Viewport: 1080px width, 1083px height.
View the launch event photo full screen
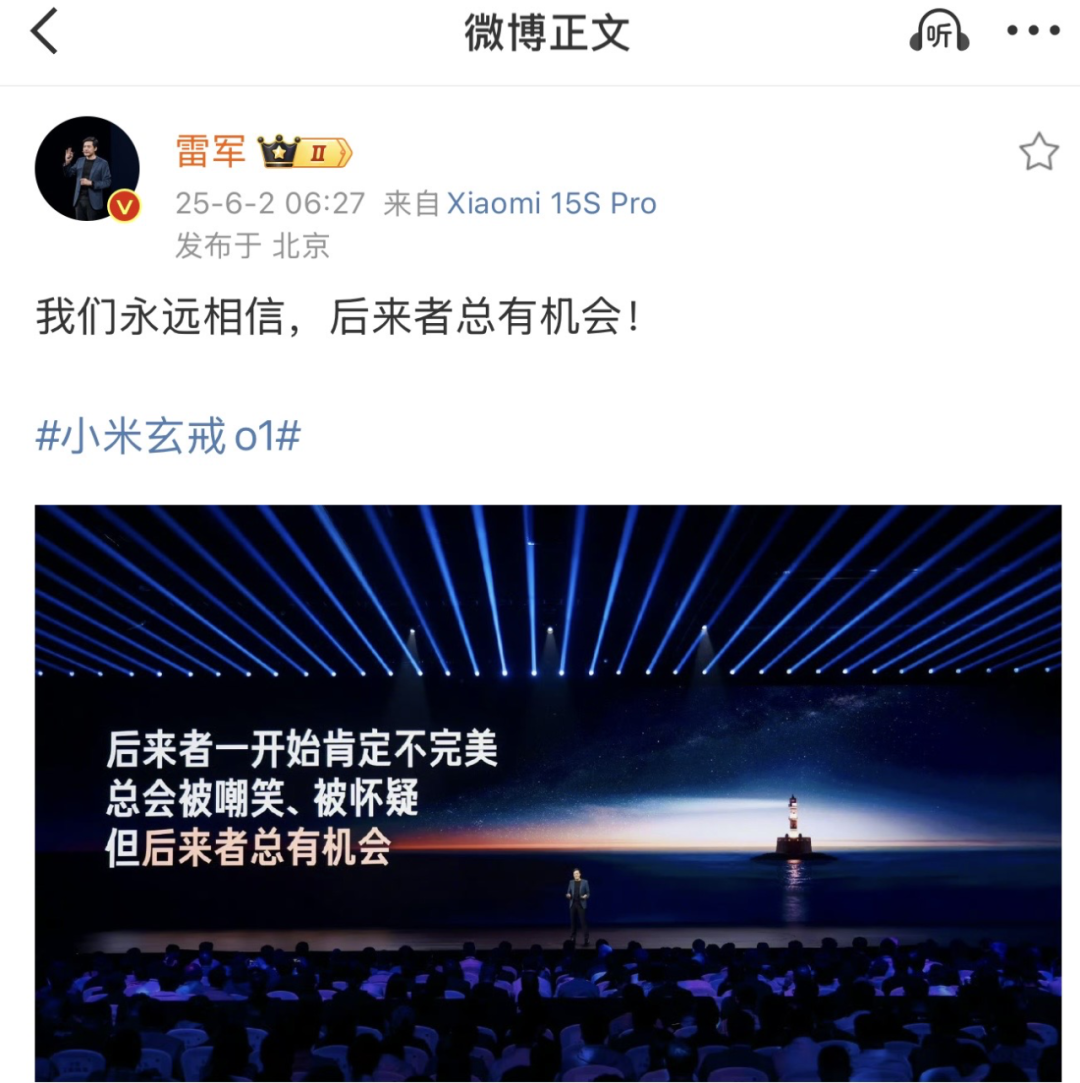point(548,792)
